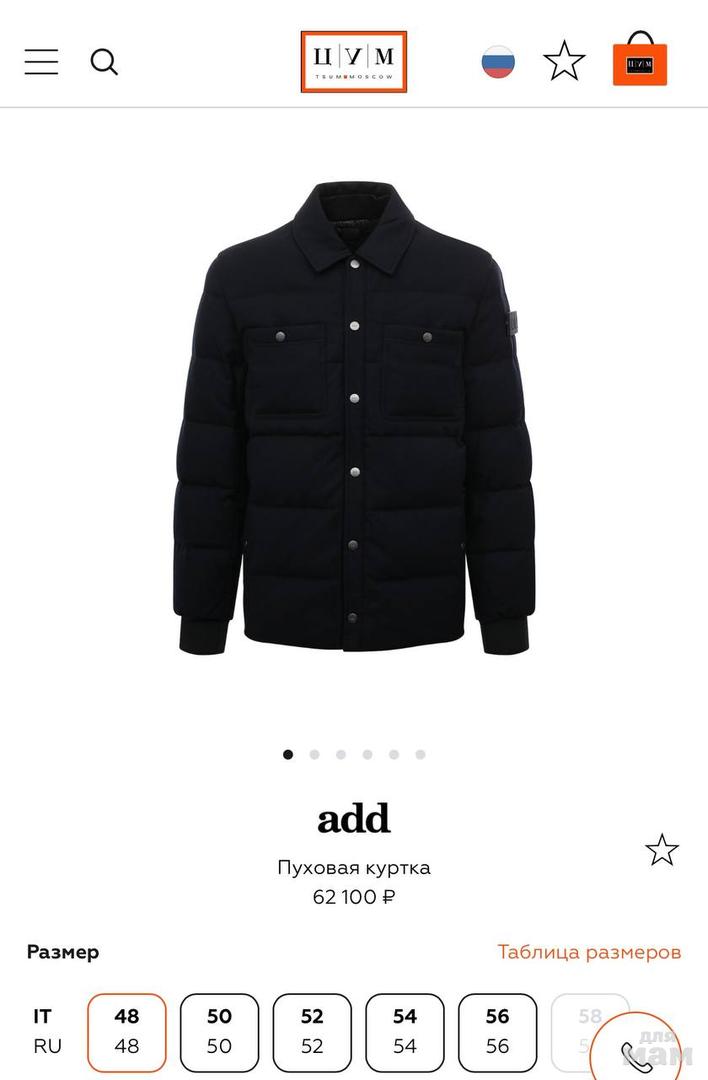
Task: Open Таблица размеров size chart
Action: pos(589,952)
